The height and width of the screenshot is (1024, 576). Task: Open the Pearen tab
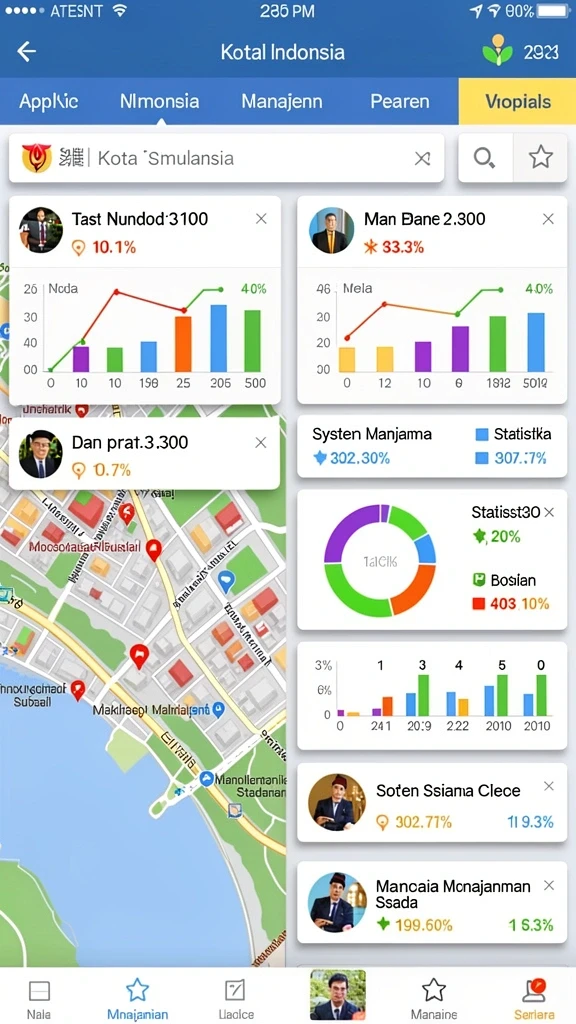click(x=400, y=101)
